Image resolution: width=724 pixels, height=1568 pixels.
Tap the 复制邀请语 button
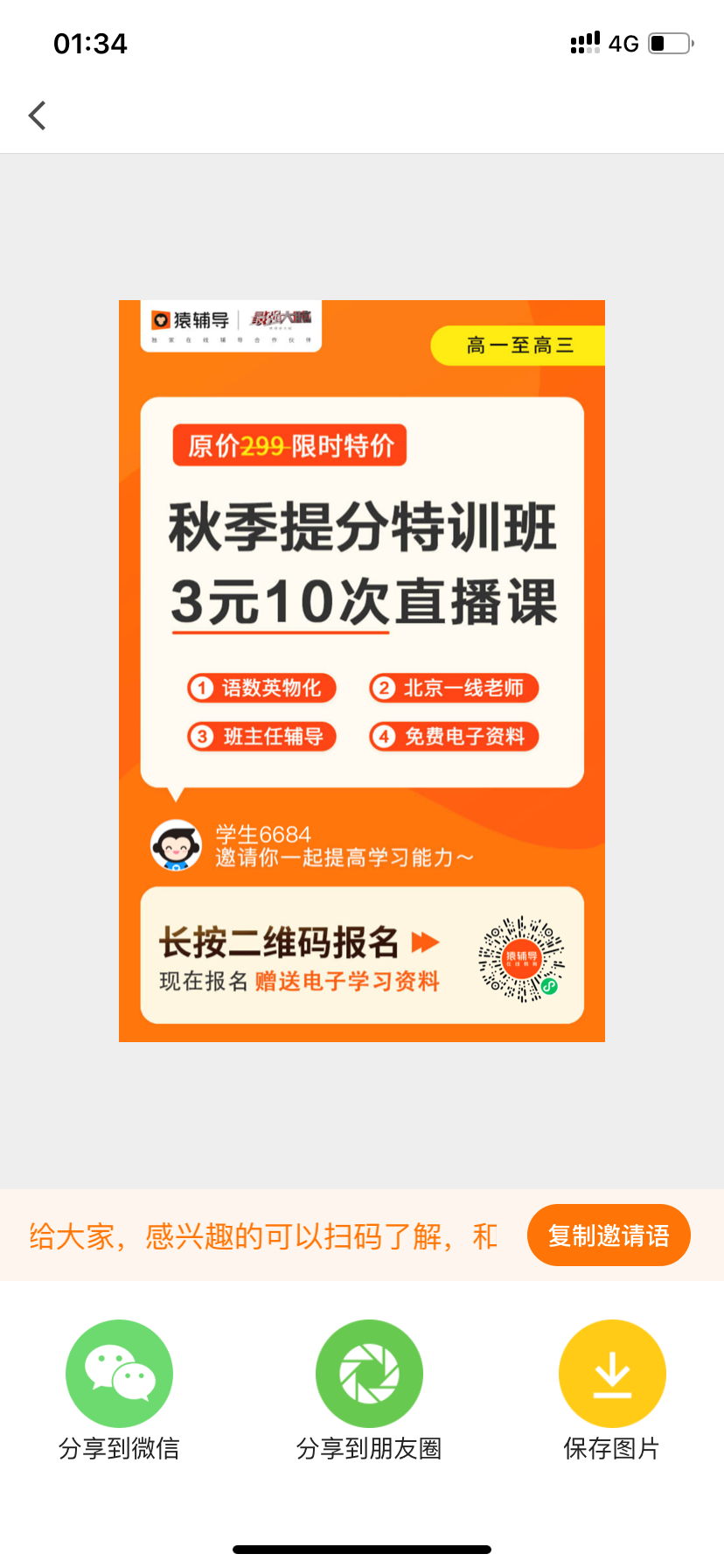point(609,1235)
